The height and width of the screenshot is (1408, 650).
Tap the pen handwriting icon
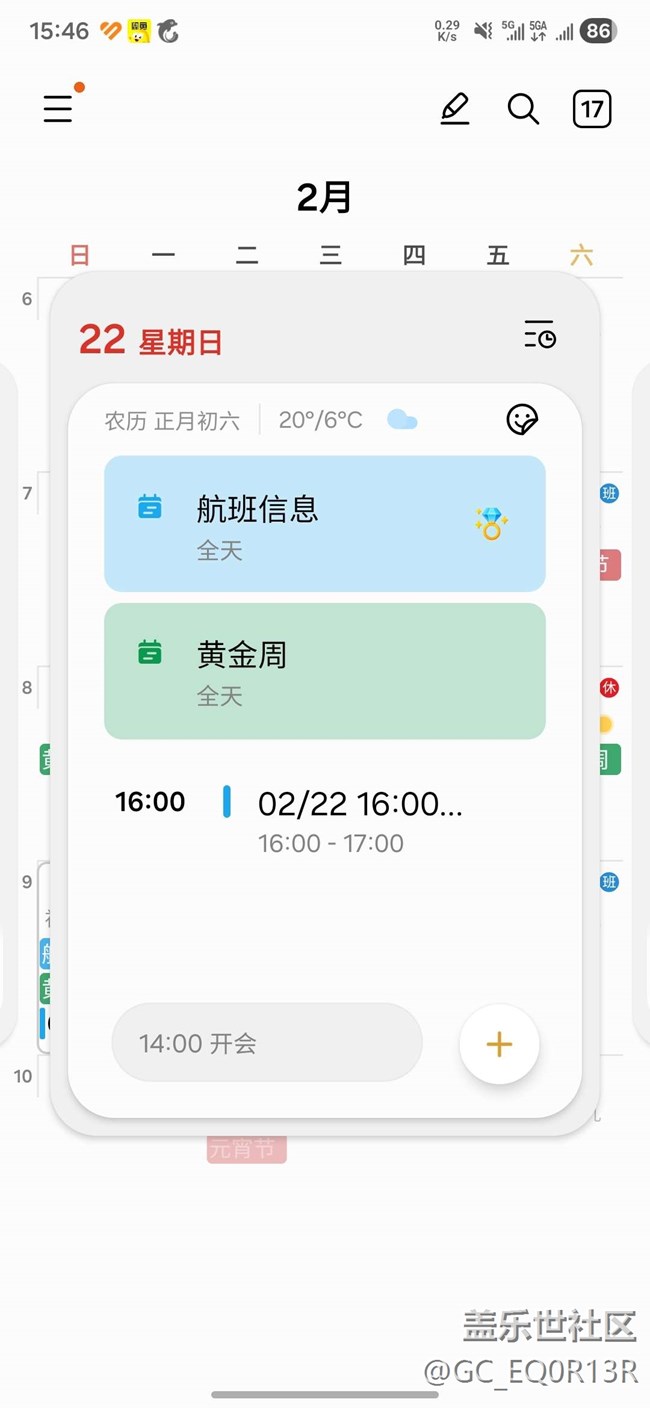tap(455, 108)
